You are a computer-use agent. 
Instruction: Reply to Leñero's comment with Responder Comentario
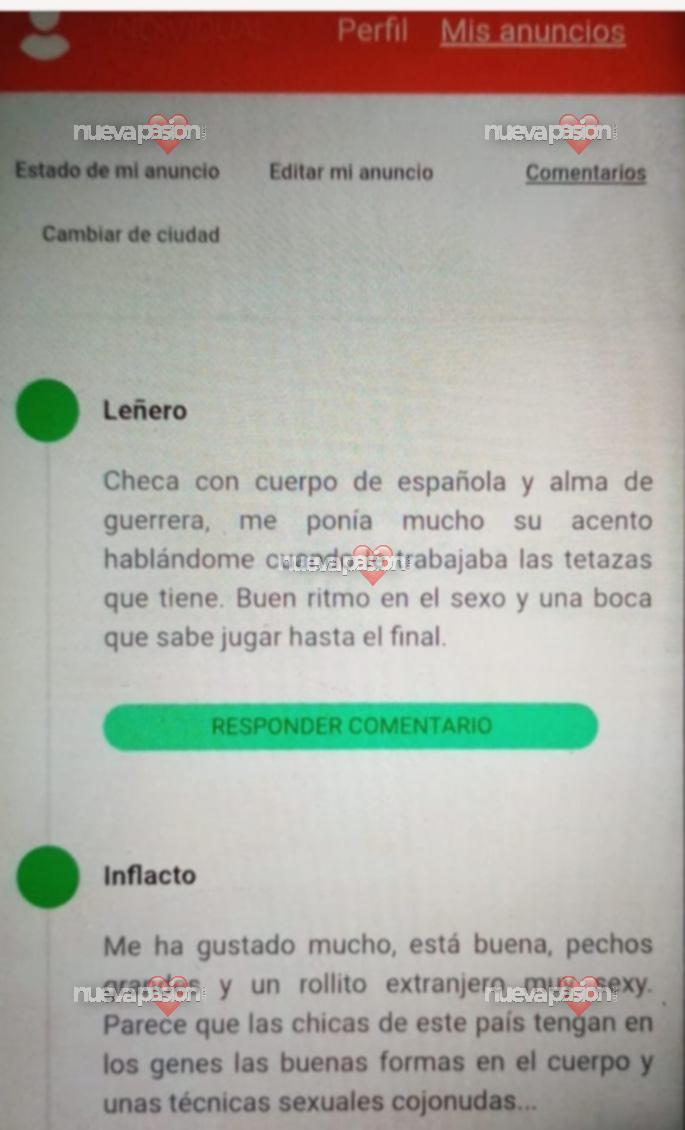(350, 726)
